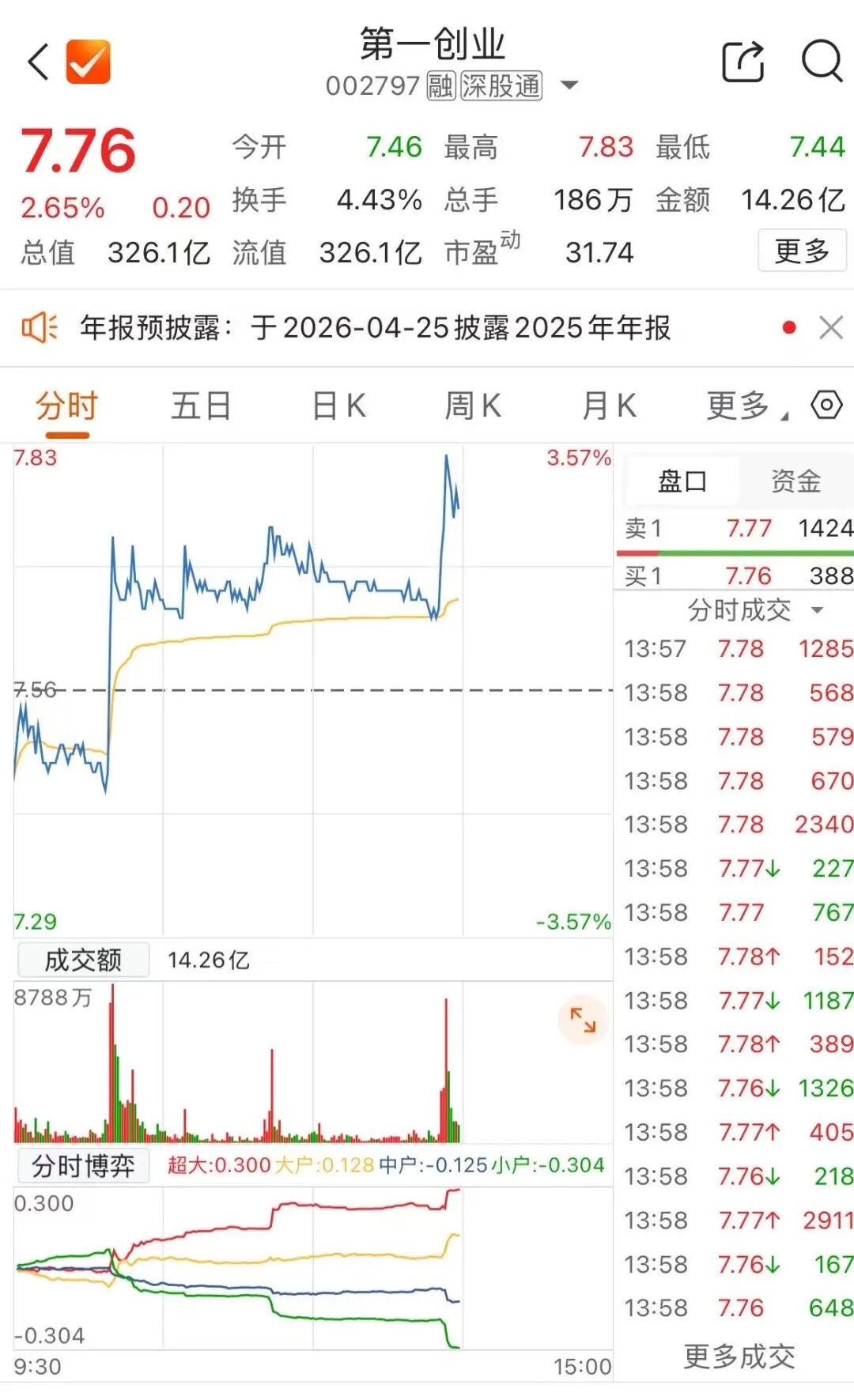Switch to the 月K chart tab
854x1400 pixels.
click(x=609, y=406)
